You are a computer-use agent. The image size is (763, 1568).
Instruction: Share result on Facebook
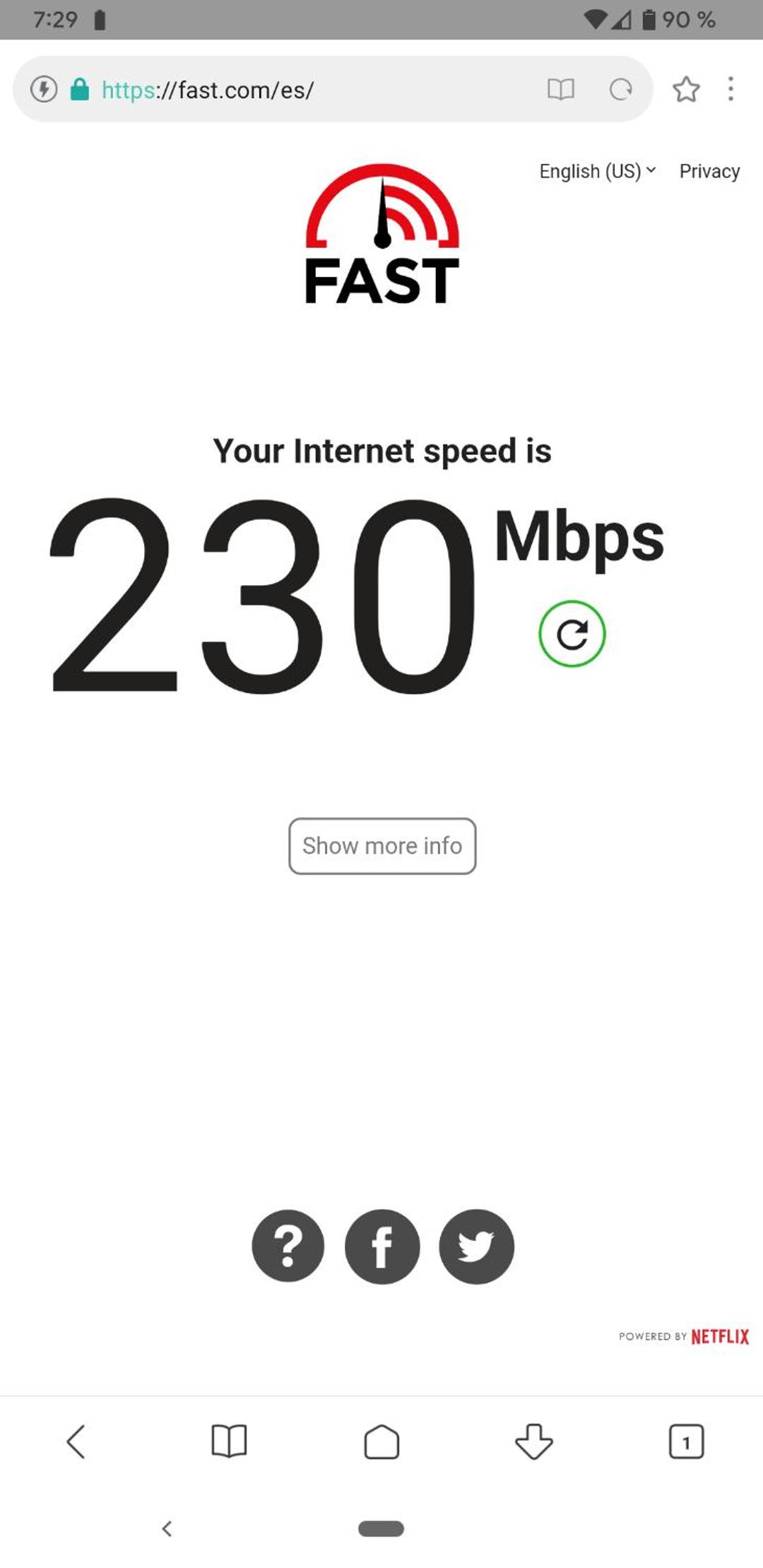pyautogui.click(x=382, y=1246)
